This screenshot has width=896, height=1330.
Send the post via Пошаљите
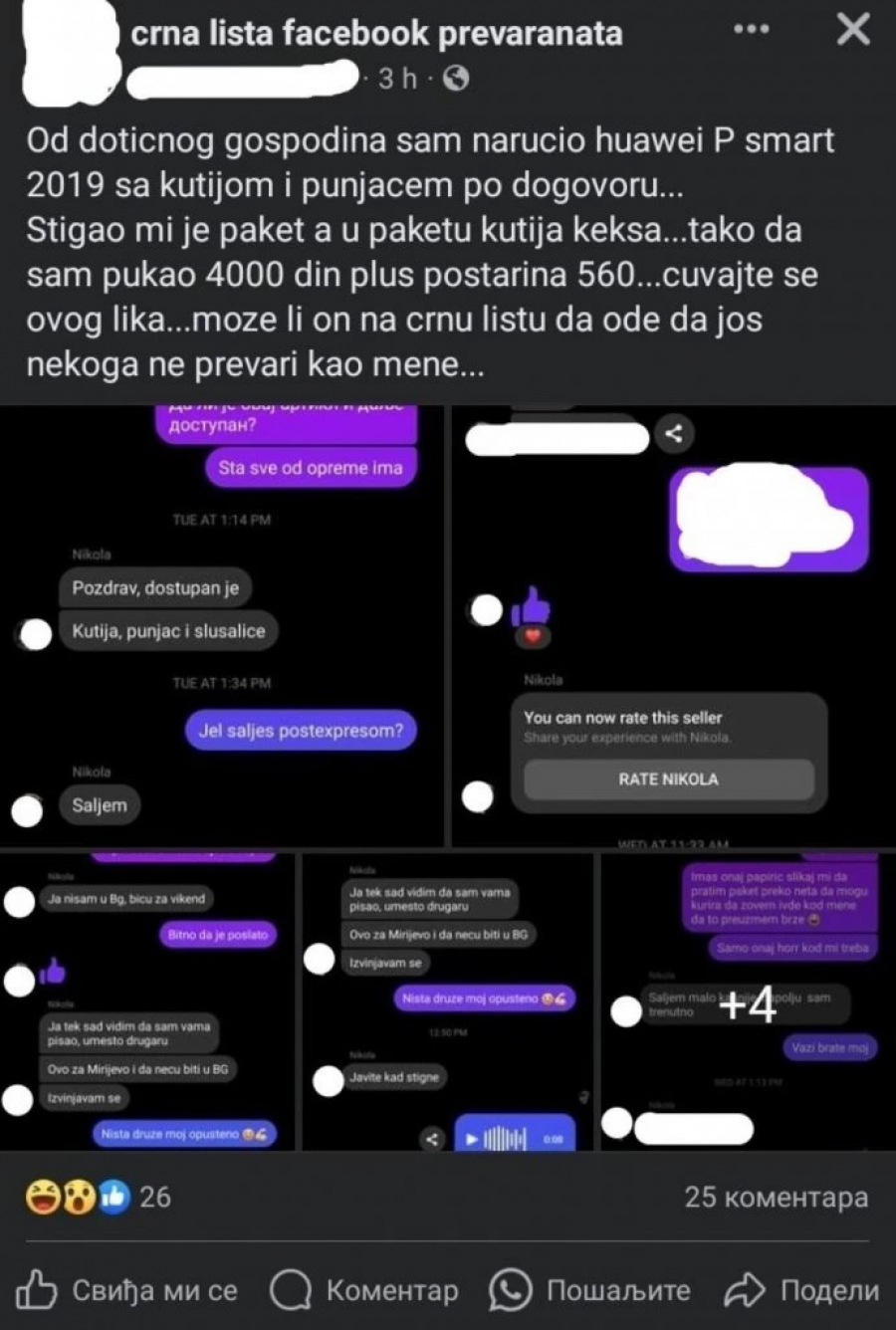click(589, 1291)
